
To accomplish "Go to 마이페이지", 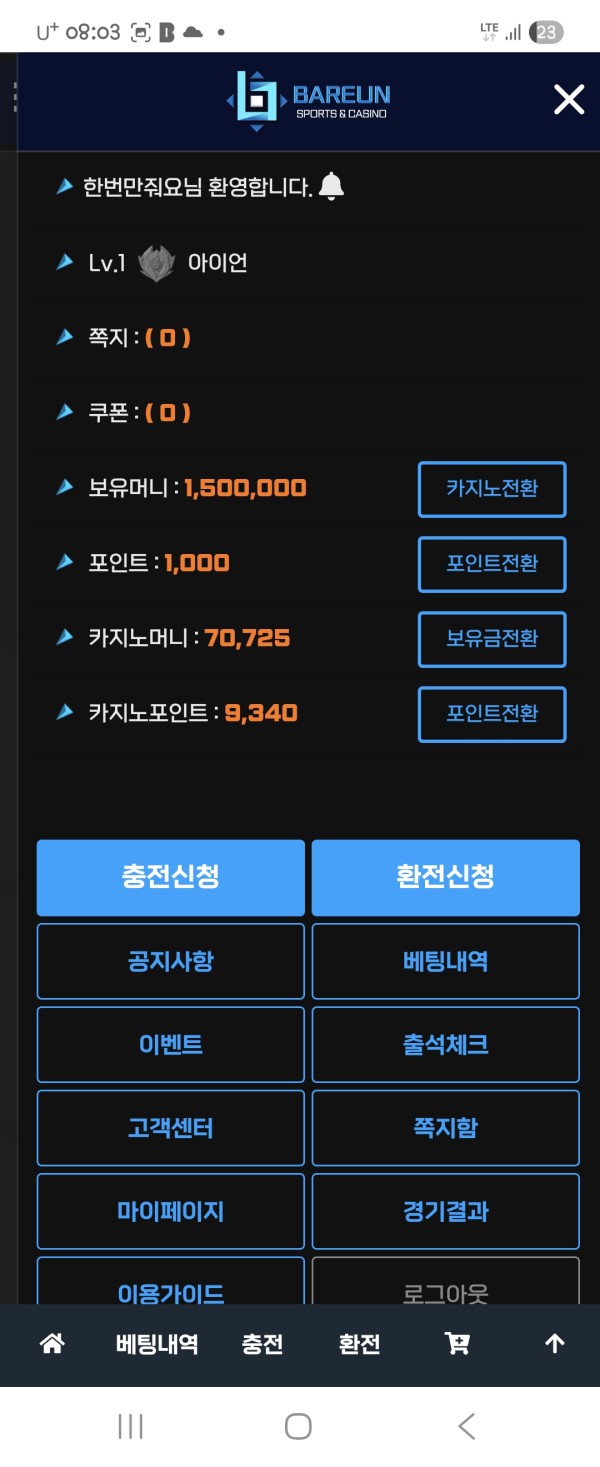I will tap(171, 1212).
